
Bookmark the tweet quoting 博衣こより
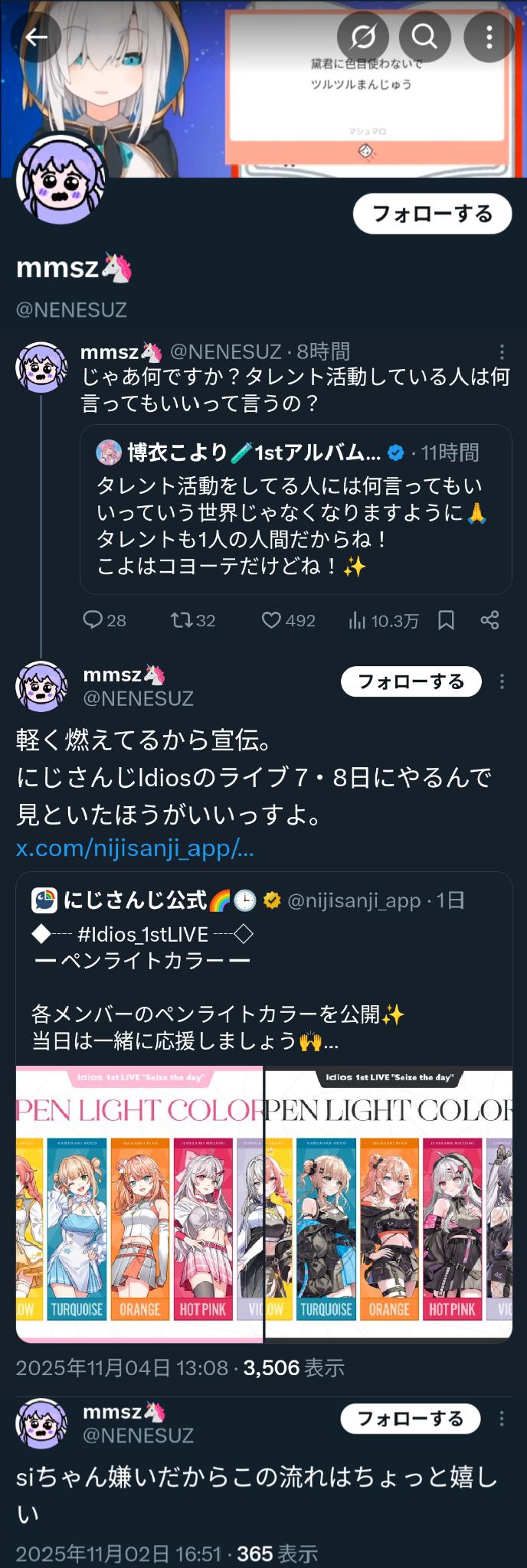447,620
